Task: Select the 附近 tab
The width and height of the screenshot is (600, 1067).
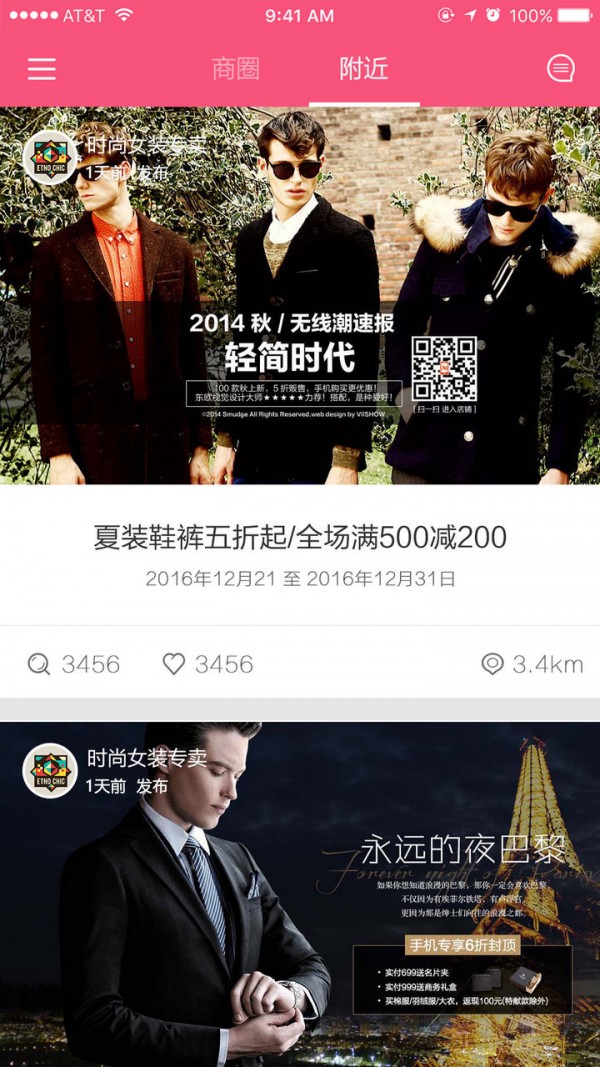Action: point(363,69)
